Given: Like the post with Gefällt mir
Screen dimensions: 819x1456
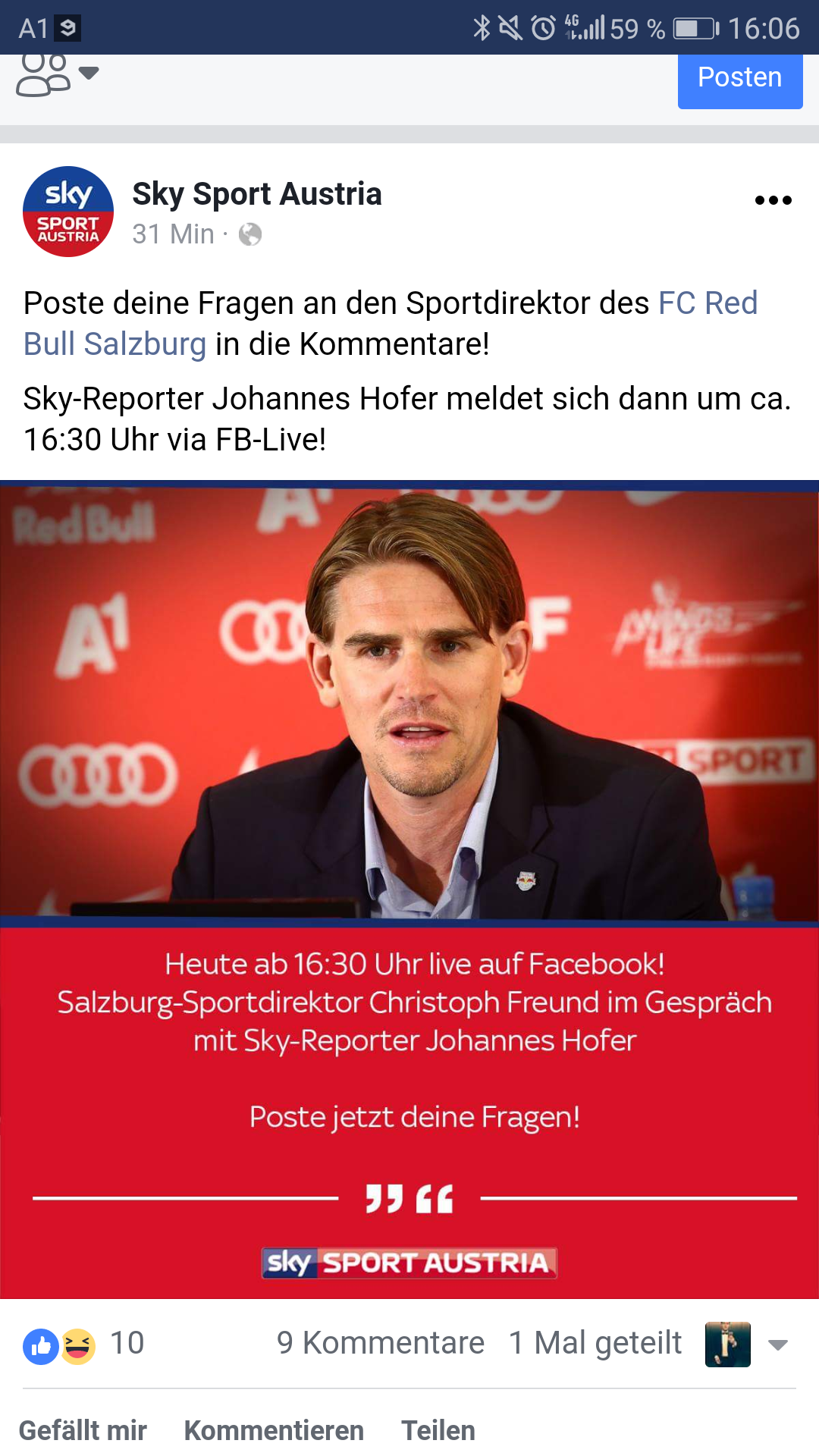Looking at the screenshot, I should [x=83, y=1430].
